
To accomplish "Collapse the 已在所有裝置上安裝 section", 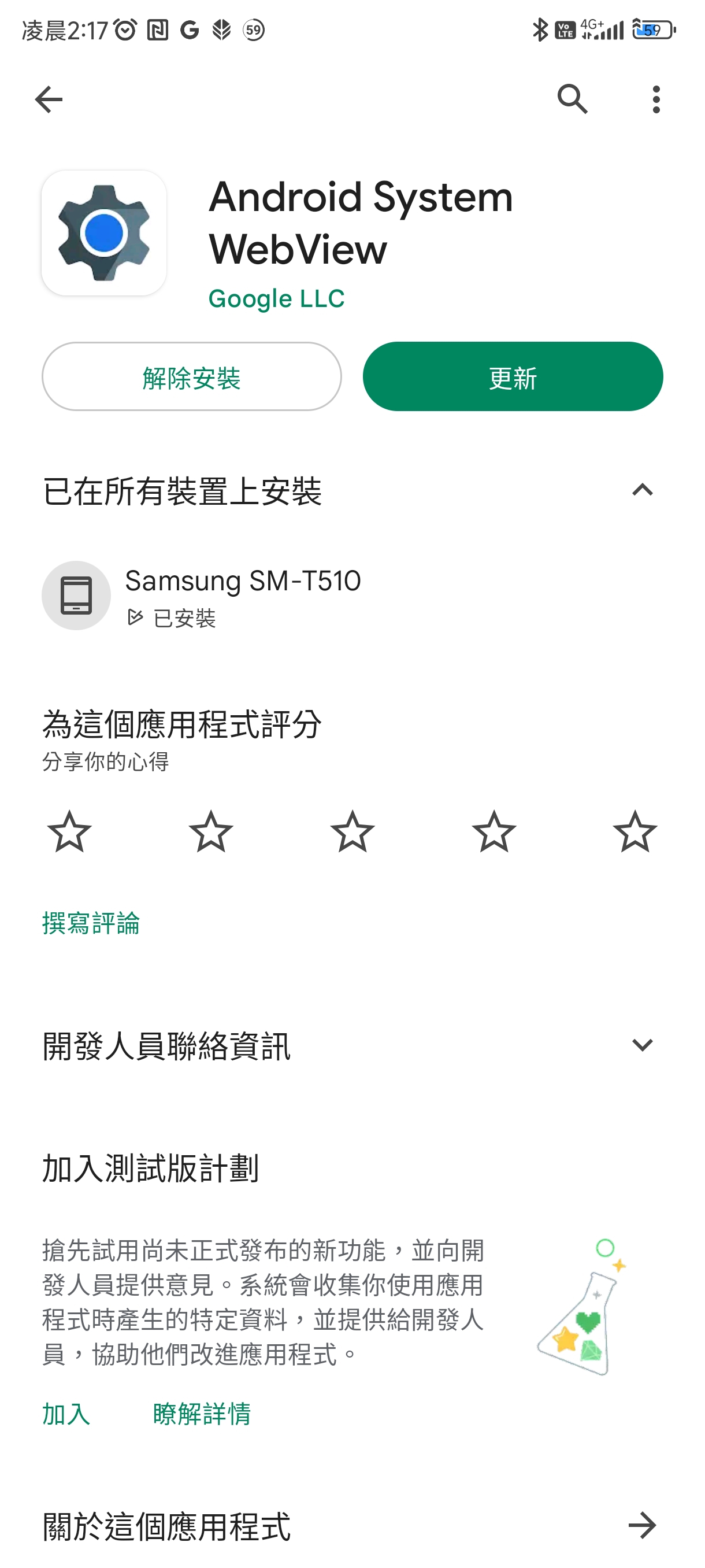I will coord(643,491).
